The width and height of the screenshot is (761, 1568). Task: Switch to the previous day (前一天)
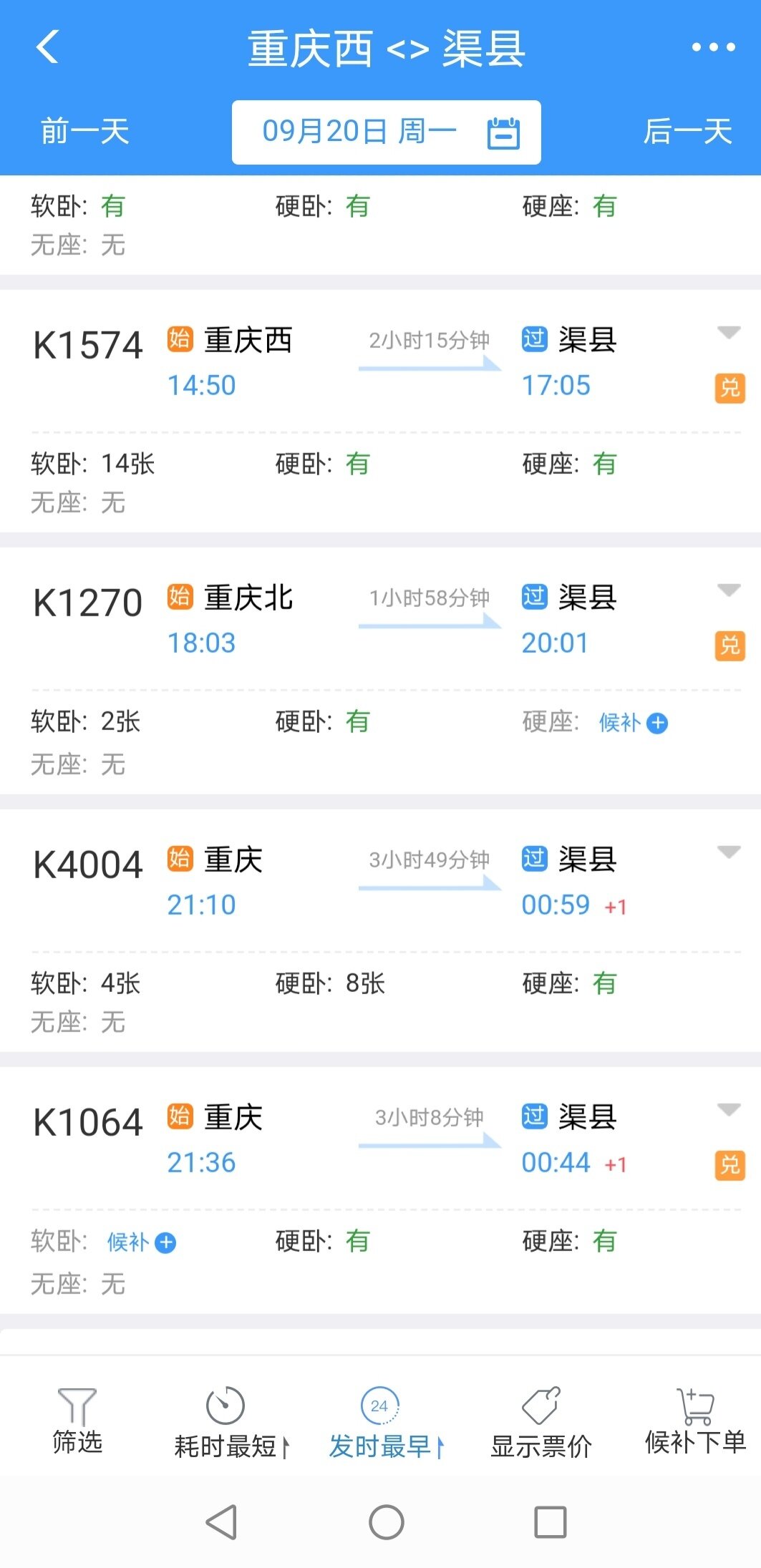point(84,132)
